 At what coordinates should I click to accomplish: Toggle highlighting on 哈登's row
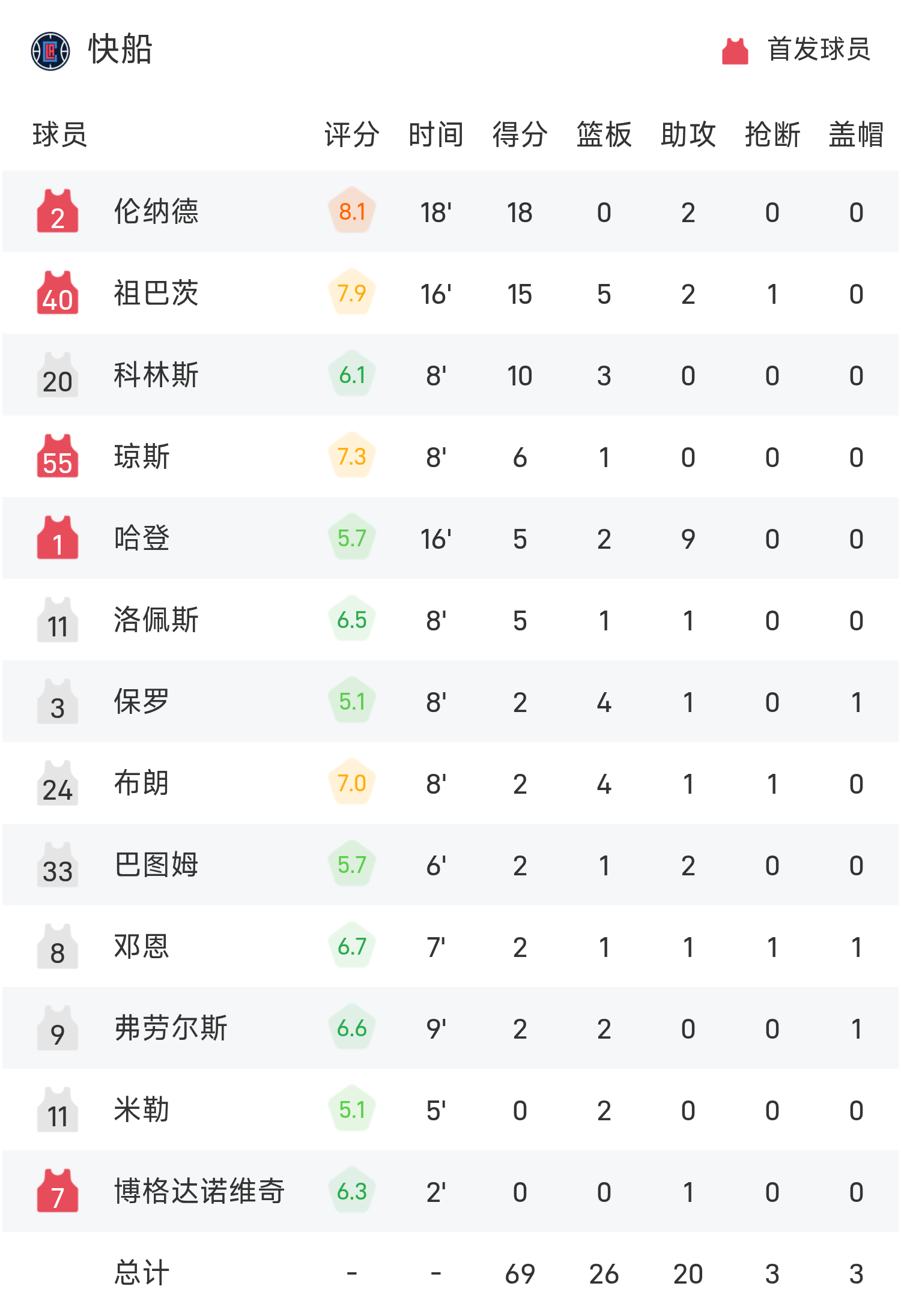coord(450,539)
